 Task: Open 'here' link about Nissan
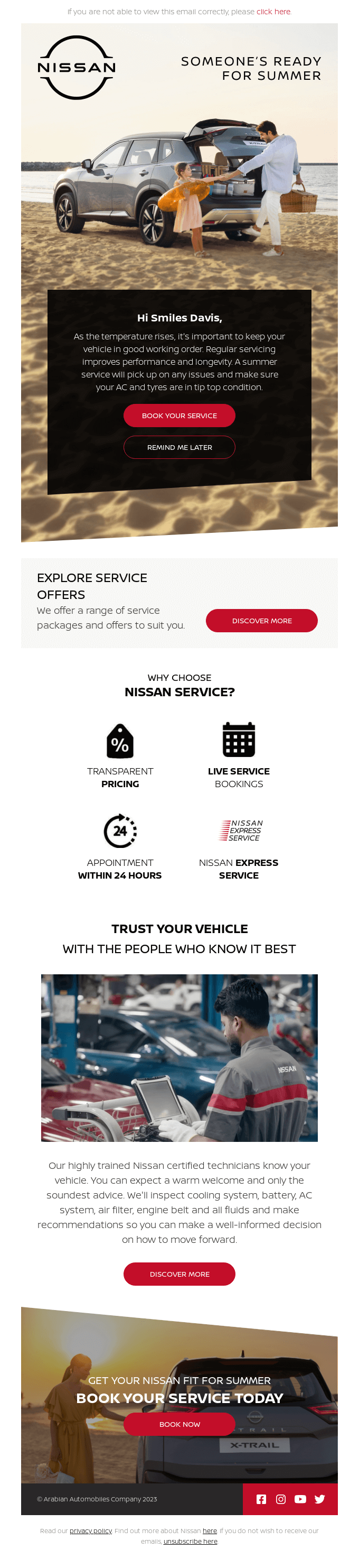(x=210, y=1531)
